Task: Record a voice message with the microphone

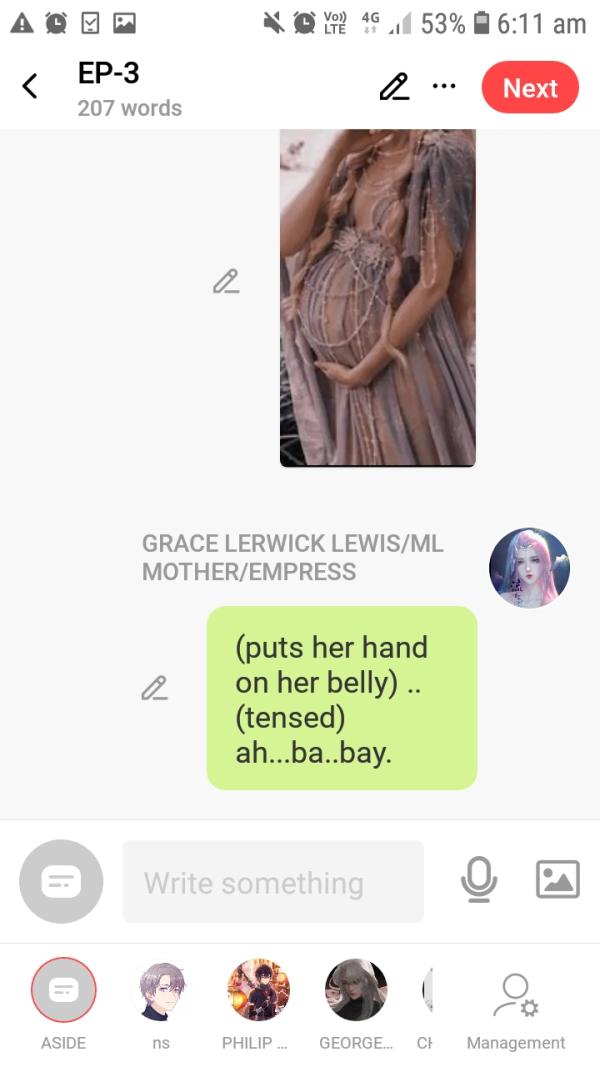Action: pyautogui.click(x=478, y=880)
